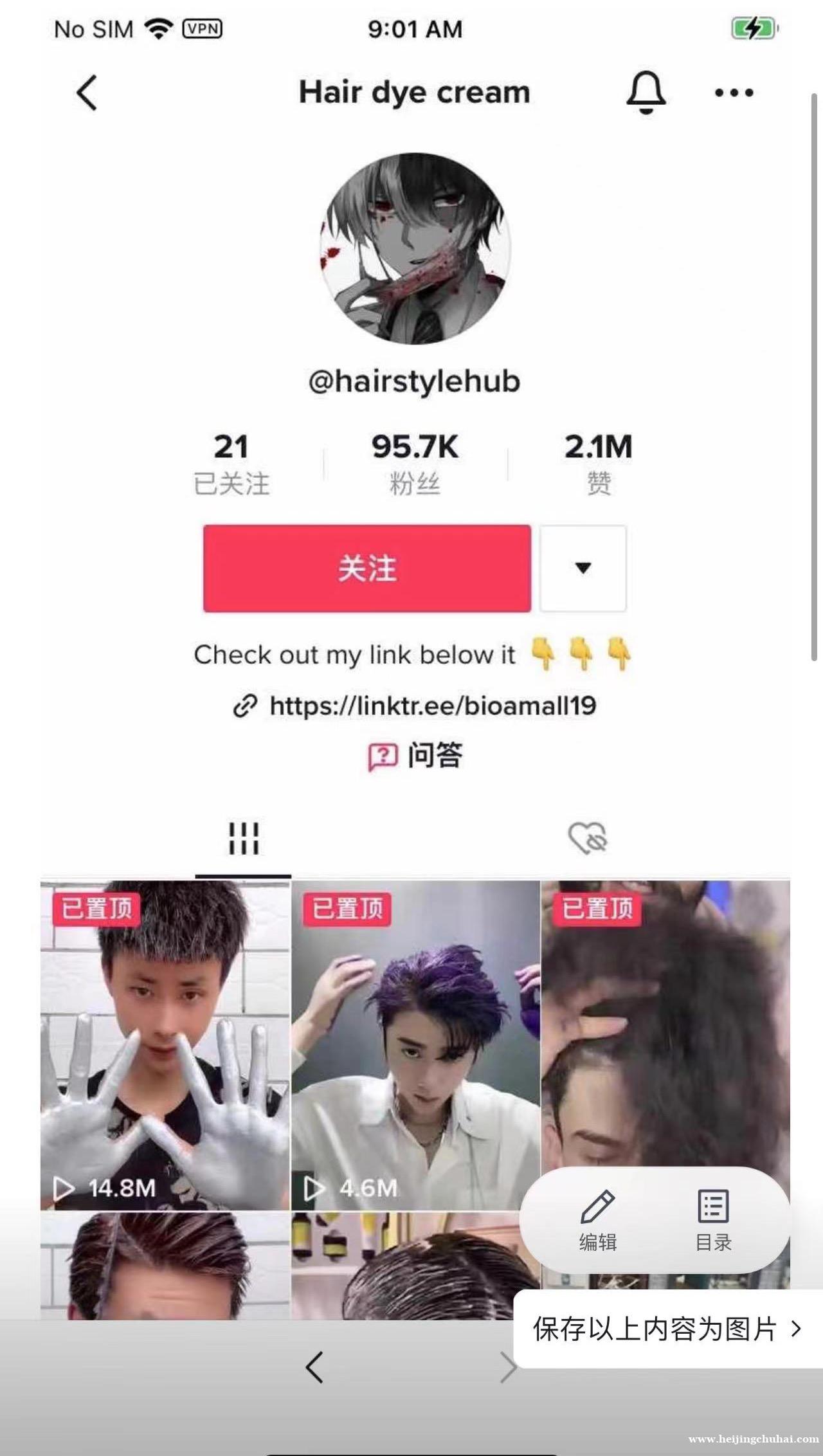This screenshot has width=823, height=1456.
Task: Open the pinned video with 14.8M views
Action: (x=165, y=1045)
